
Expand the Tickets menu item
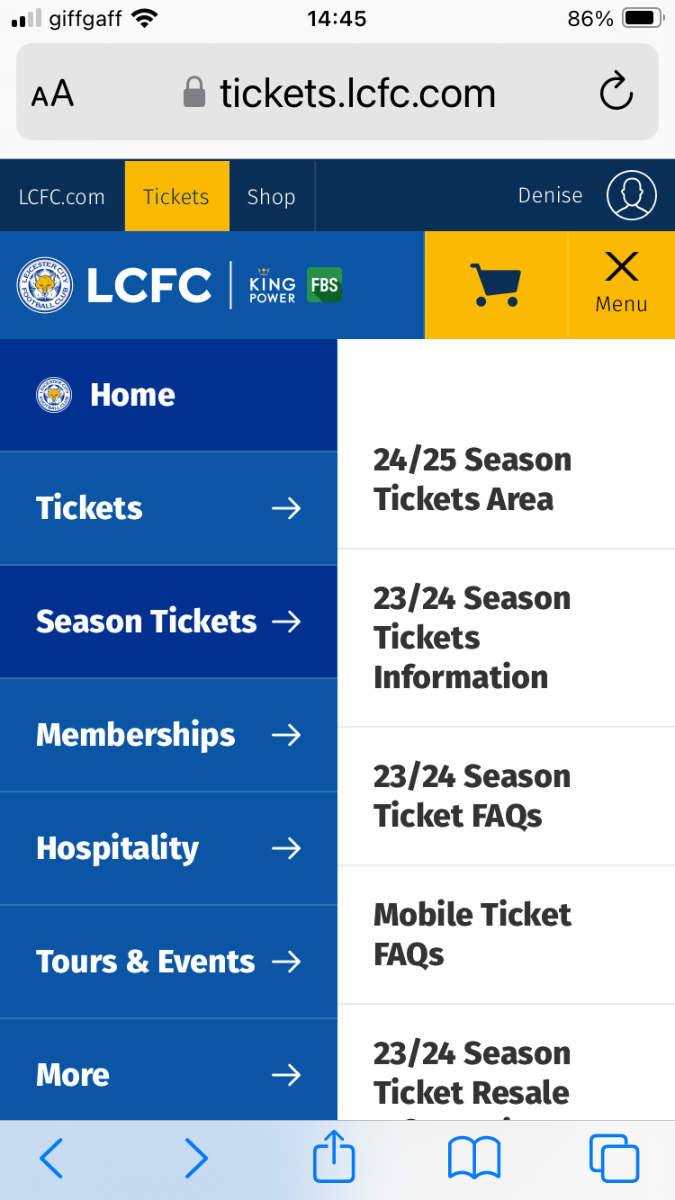[x=168, y=508]
